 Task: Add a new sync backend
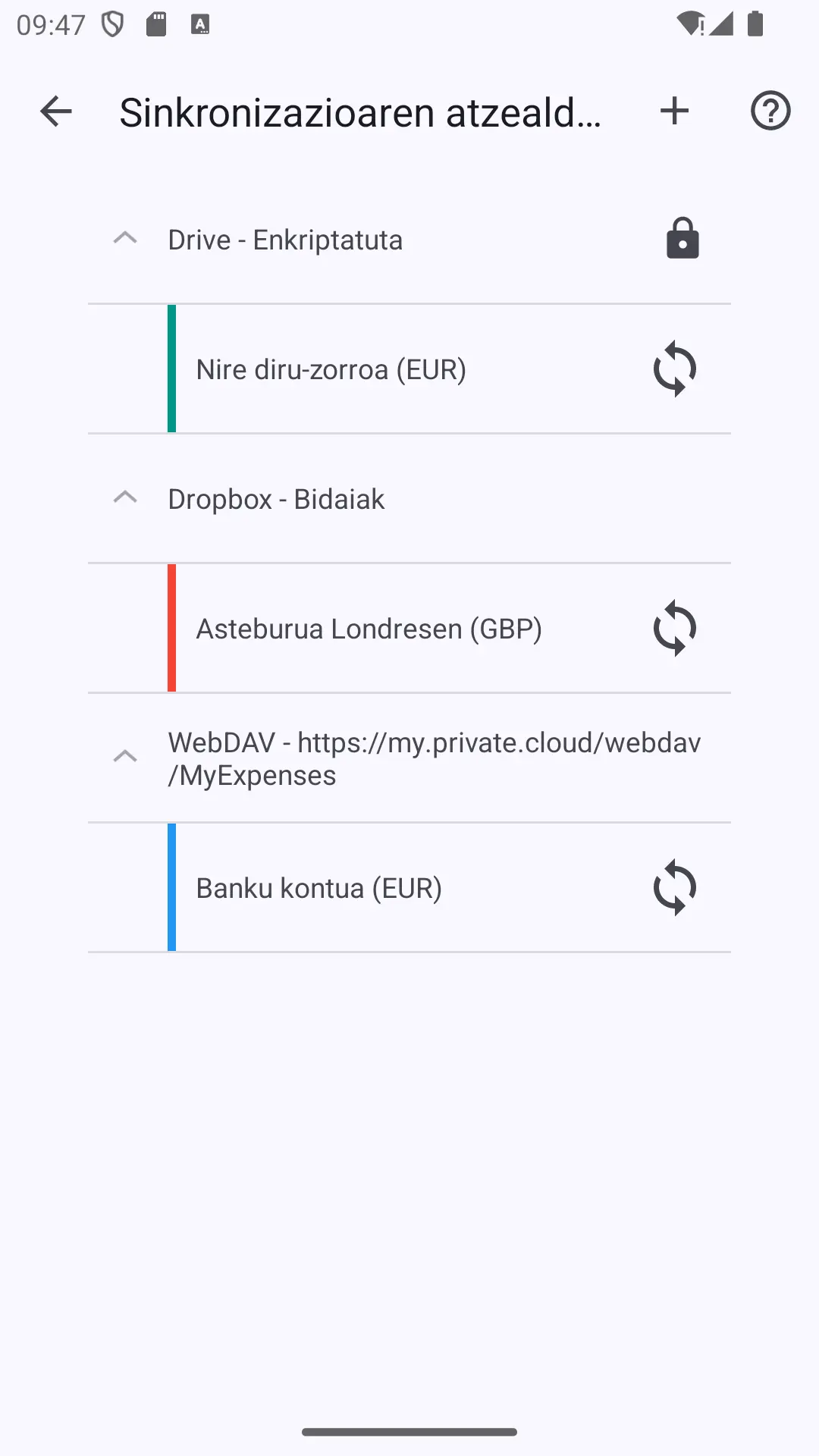(x=674, y=111)
